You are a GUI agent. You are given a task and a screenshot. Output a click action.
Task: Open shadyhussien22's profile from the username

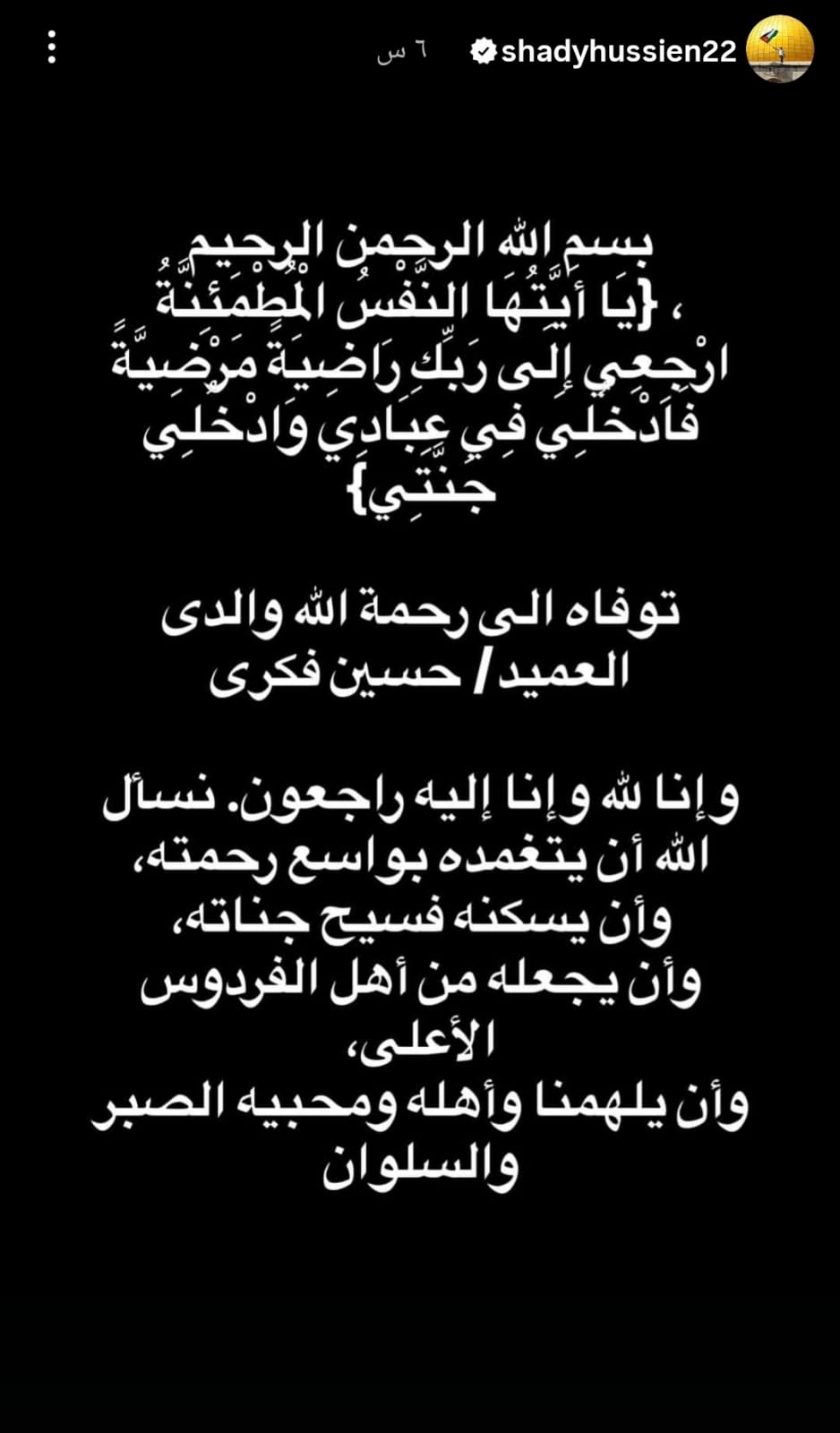click(x=618, y=52)
